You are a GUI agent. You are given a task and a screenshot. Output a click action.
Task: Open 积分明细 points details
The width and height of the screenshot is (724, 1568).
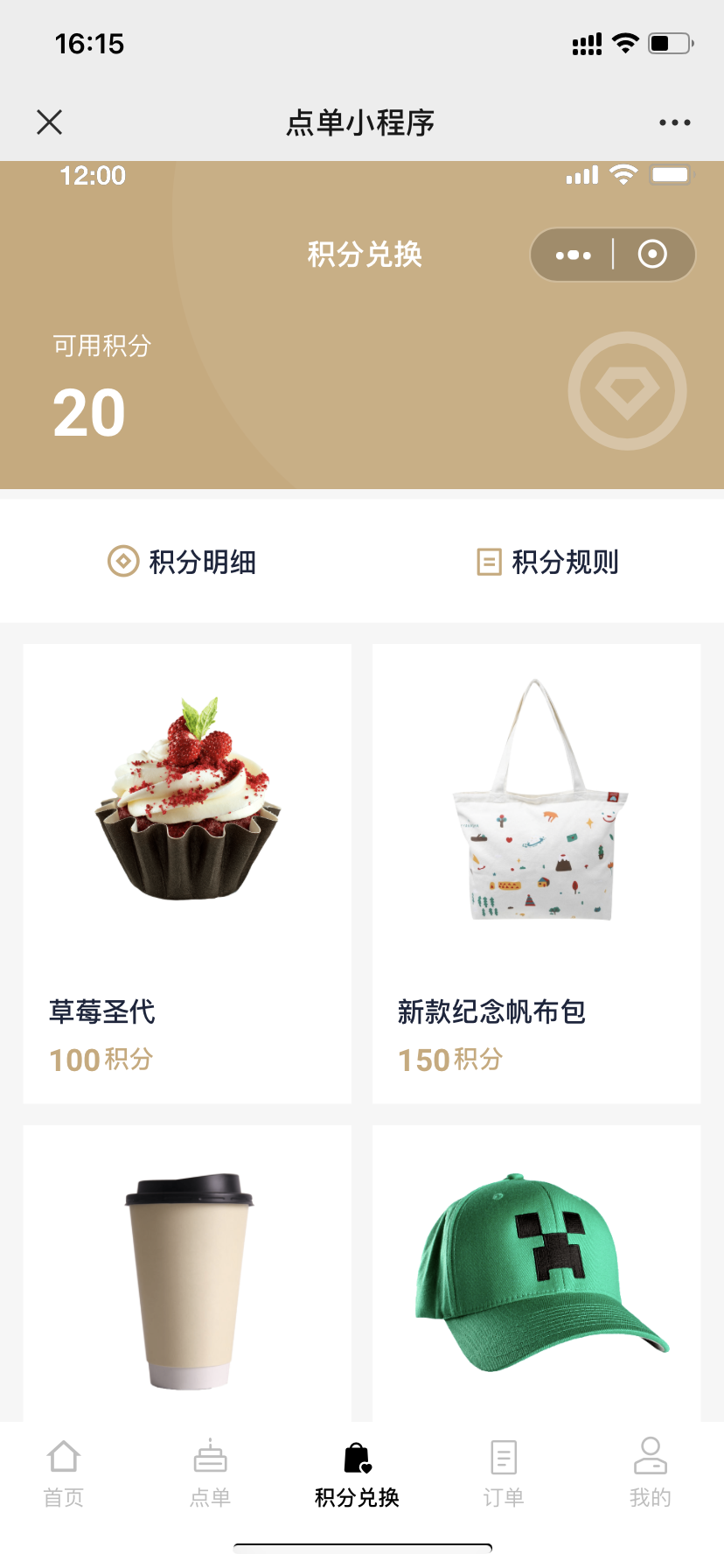(182, 561)
